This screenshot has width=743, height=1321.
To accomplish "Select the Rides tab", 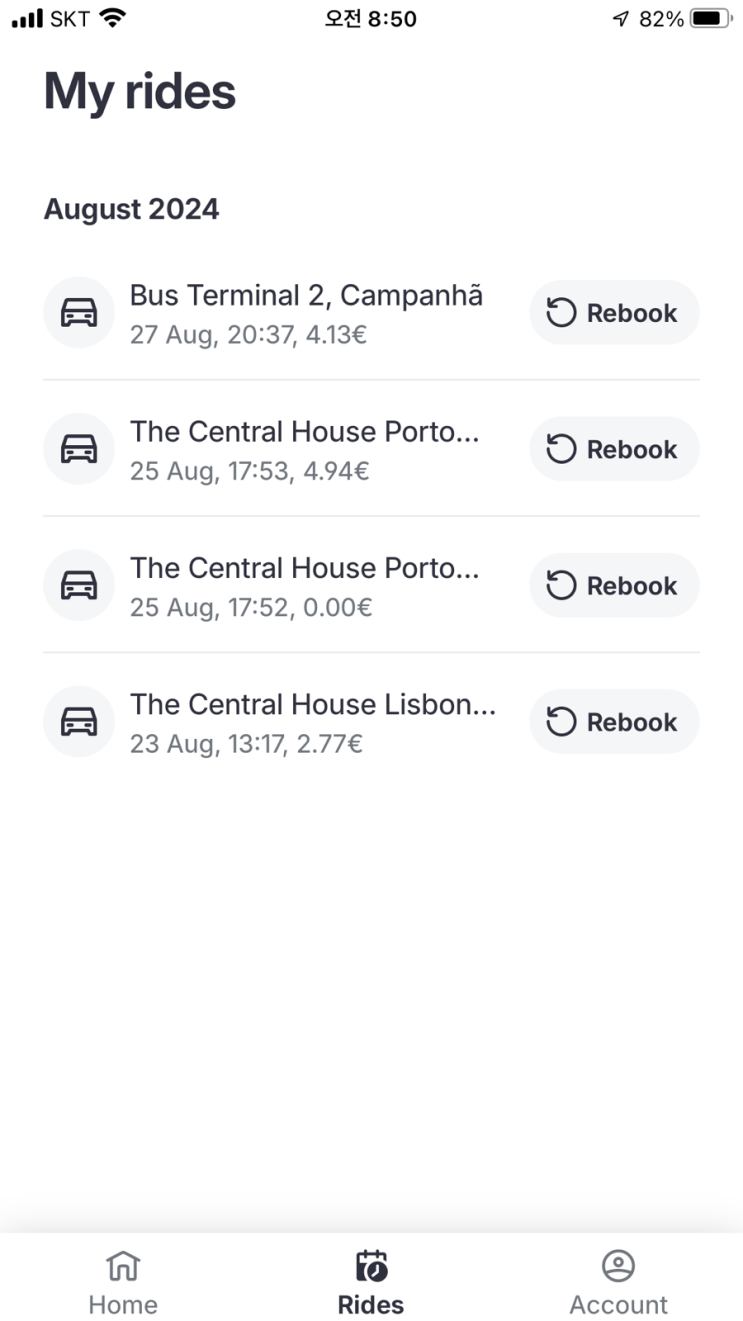I will click(x=371, y=1282).
